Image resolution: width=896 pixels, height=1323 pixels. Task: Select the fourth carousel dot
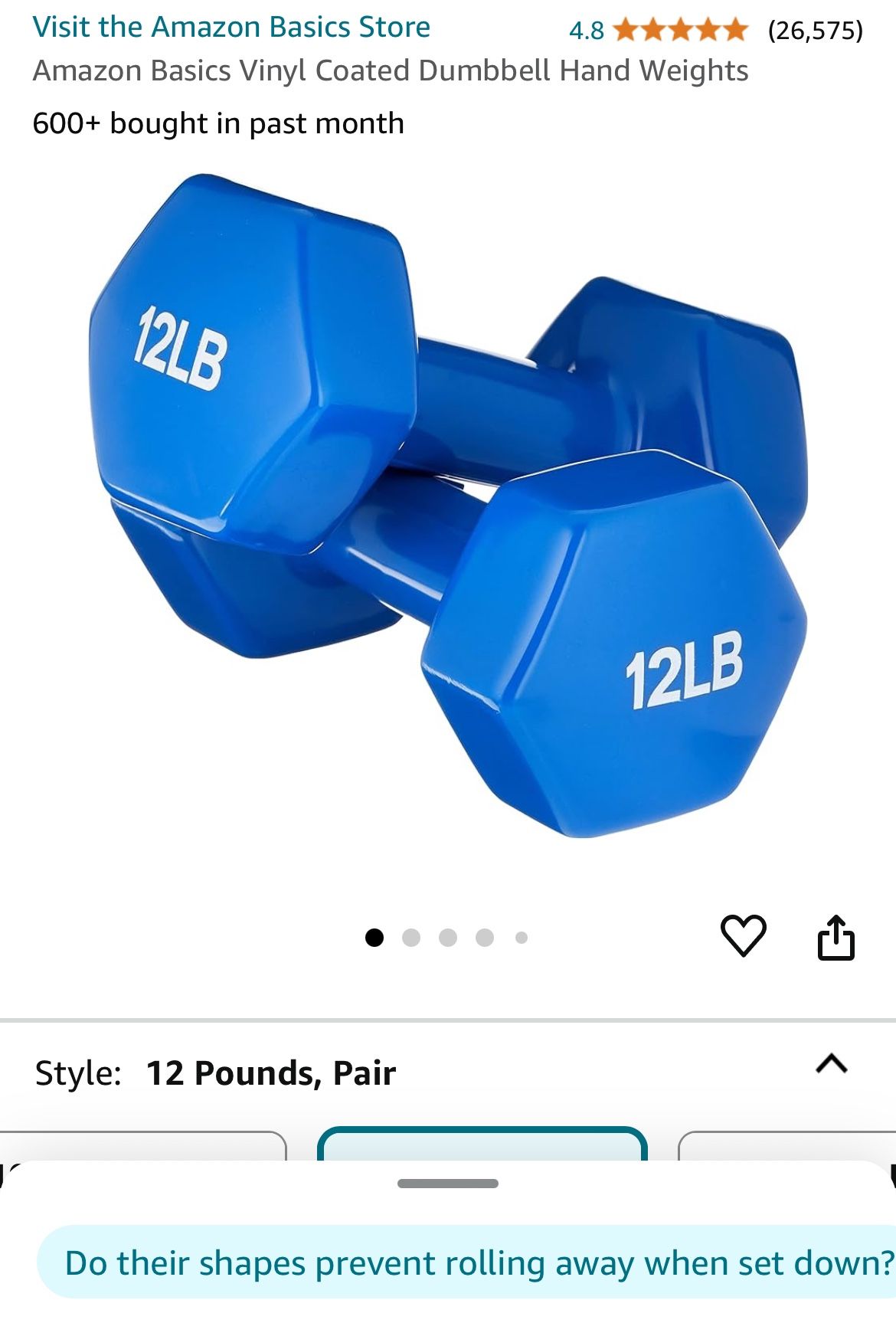(x=486, y=936)
